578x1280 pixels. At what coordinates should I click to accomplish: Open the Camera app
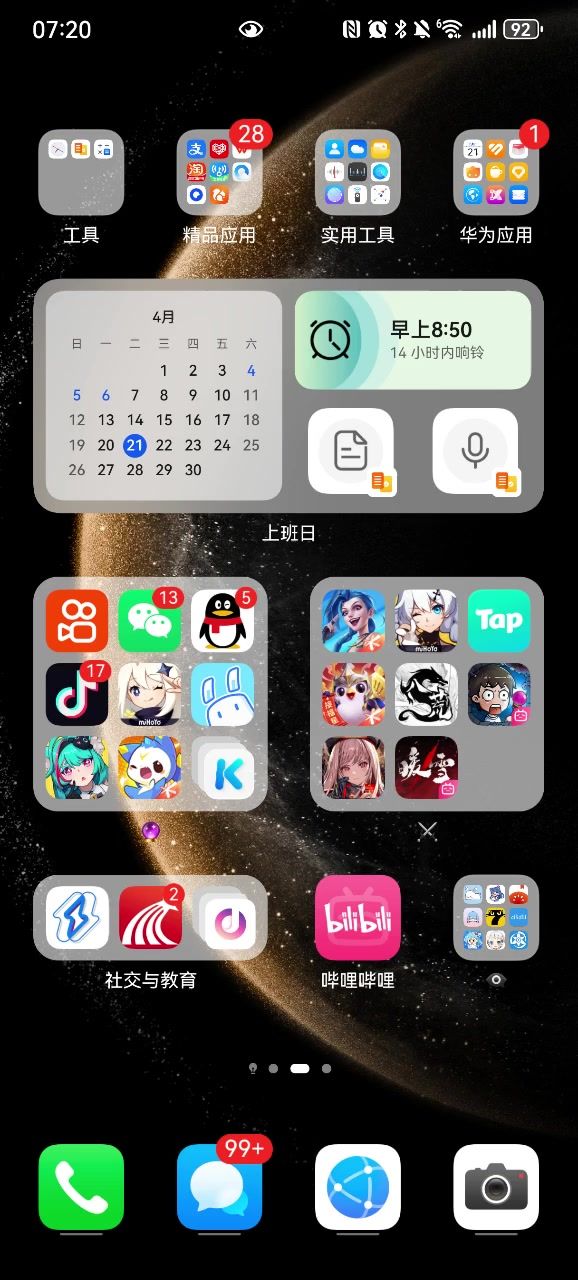tap(496, 1187)
